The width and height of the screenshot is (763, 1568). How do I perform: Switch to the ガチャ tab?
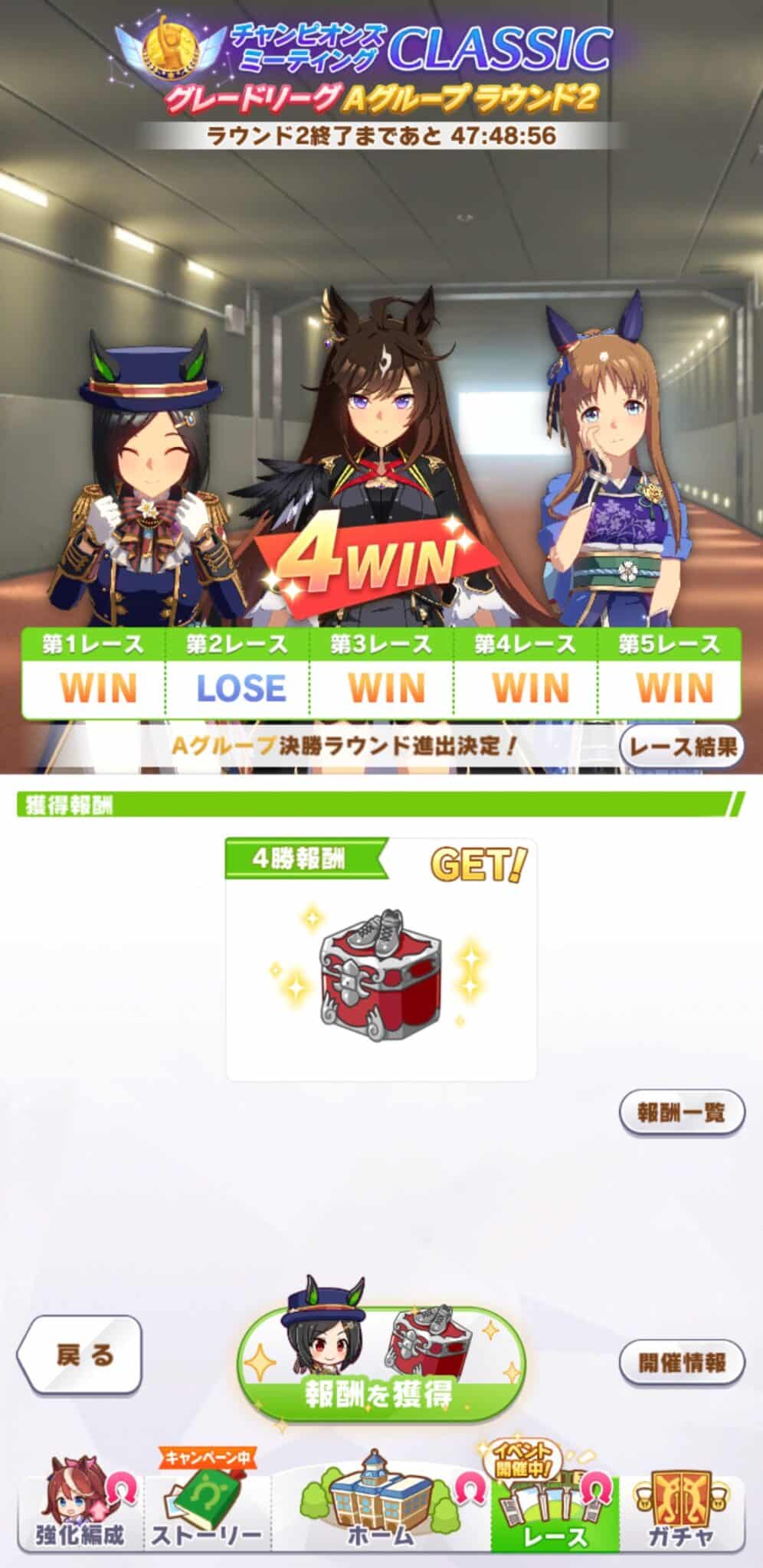pyautogui.click(x=679, y=1510)
